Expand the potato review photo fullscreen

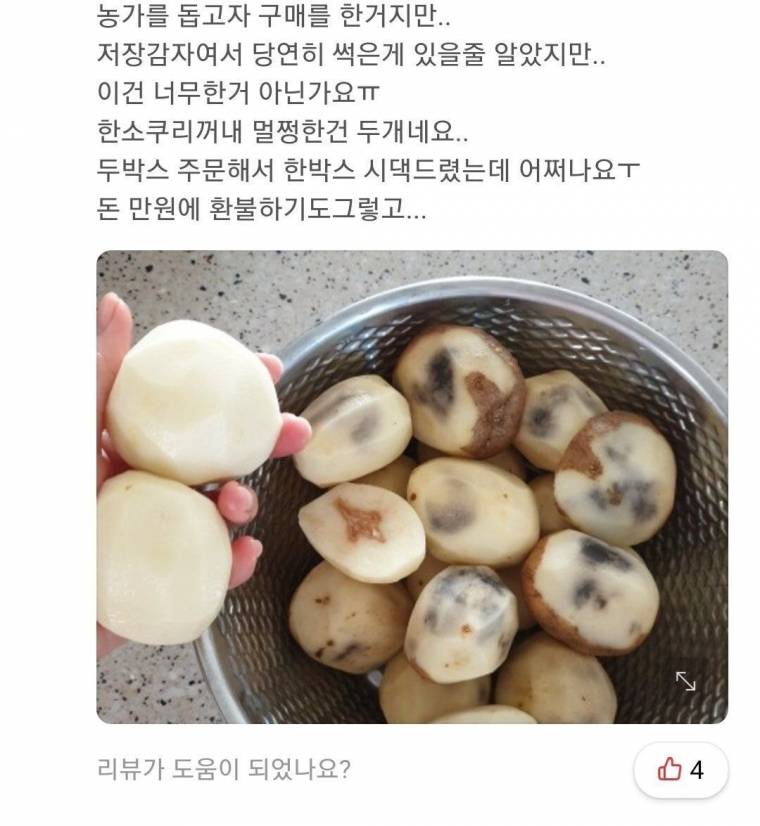click(x=686, y=681)
